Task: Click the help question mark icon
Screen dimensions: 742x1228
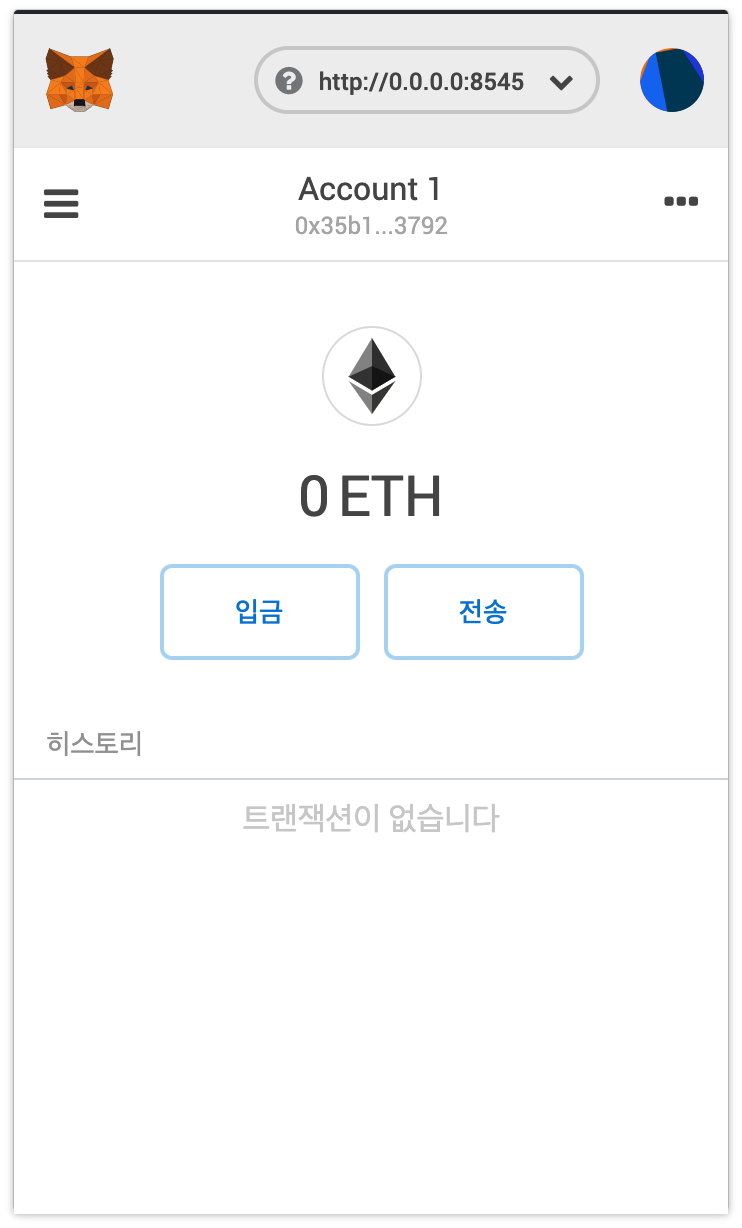Action: coord(289,81)
